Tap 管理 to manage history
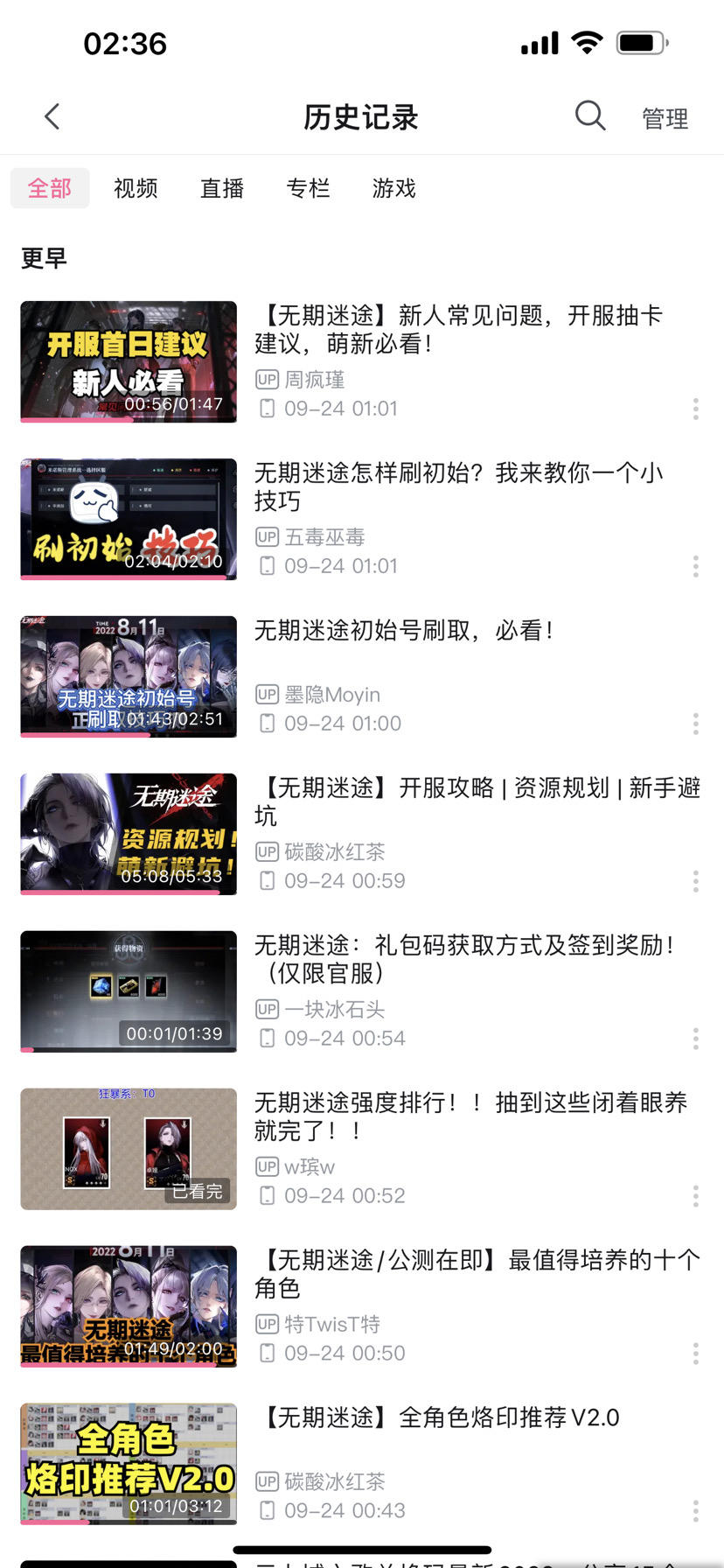The width and height of the screenshot is (724, 1568). tap(665, 118)
